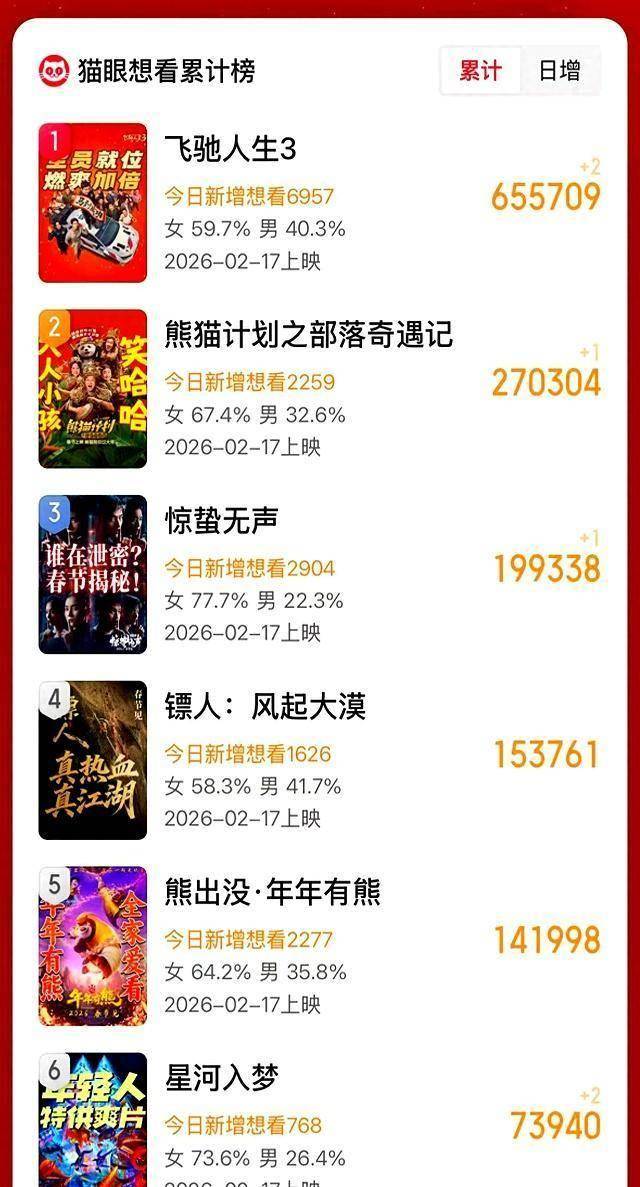Open the 镖人：风起大漠 entry
The height and width of the screenshot is (1187, 640).
(x=265, y=706)
